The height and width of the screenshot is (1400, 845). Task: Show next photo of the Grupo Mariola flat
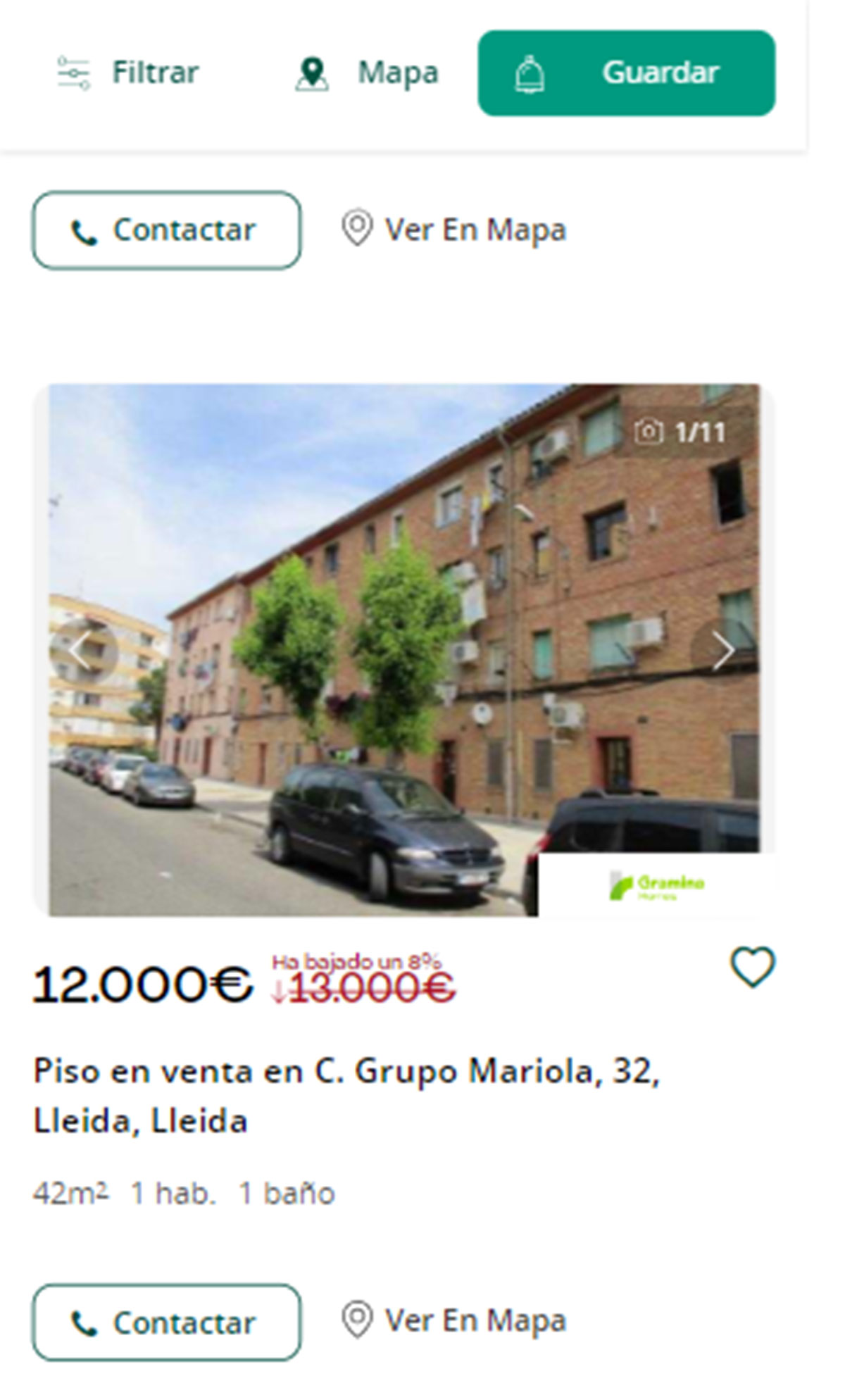coord(722,650)
